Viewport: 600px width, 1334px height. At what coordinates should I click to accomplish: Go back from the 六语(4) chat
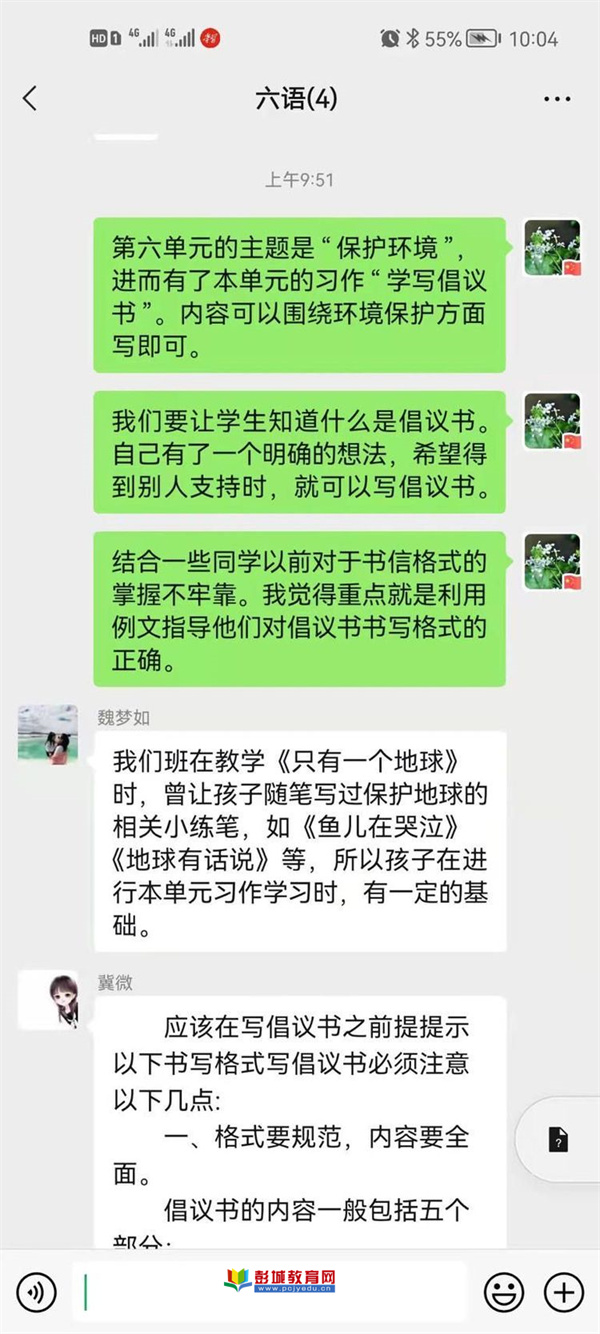coord(30,98)
